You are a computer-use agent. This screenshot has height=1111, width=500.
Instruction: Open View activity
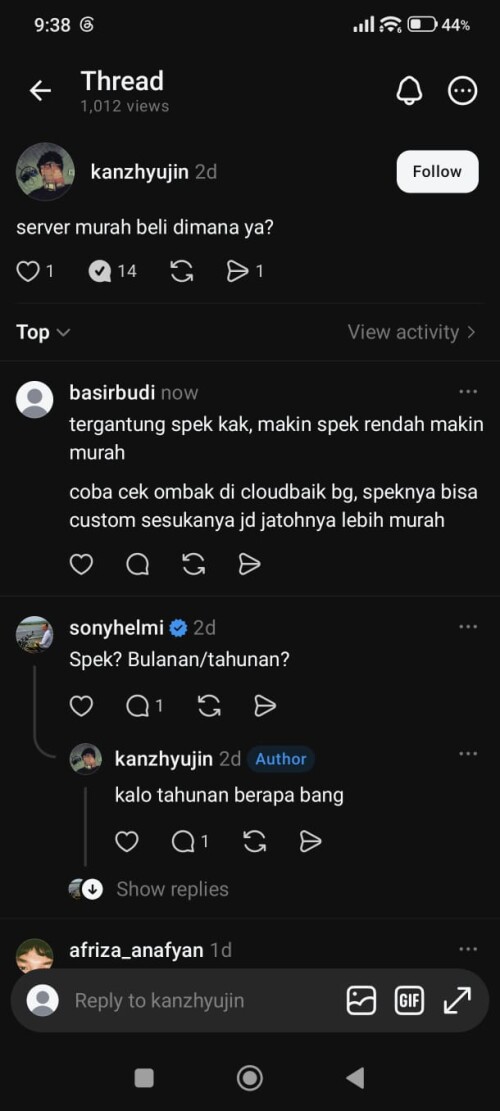coord(411,332)
